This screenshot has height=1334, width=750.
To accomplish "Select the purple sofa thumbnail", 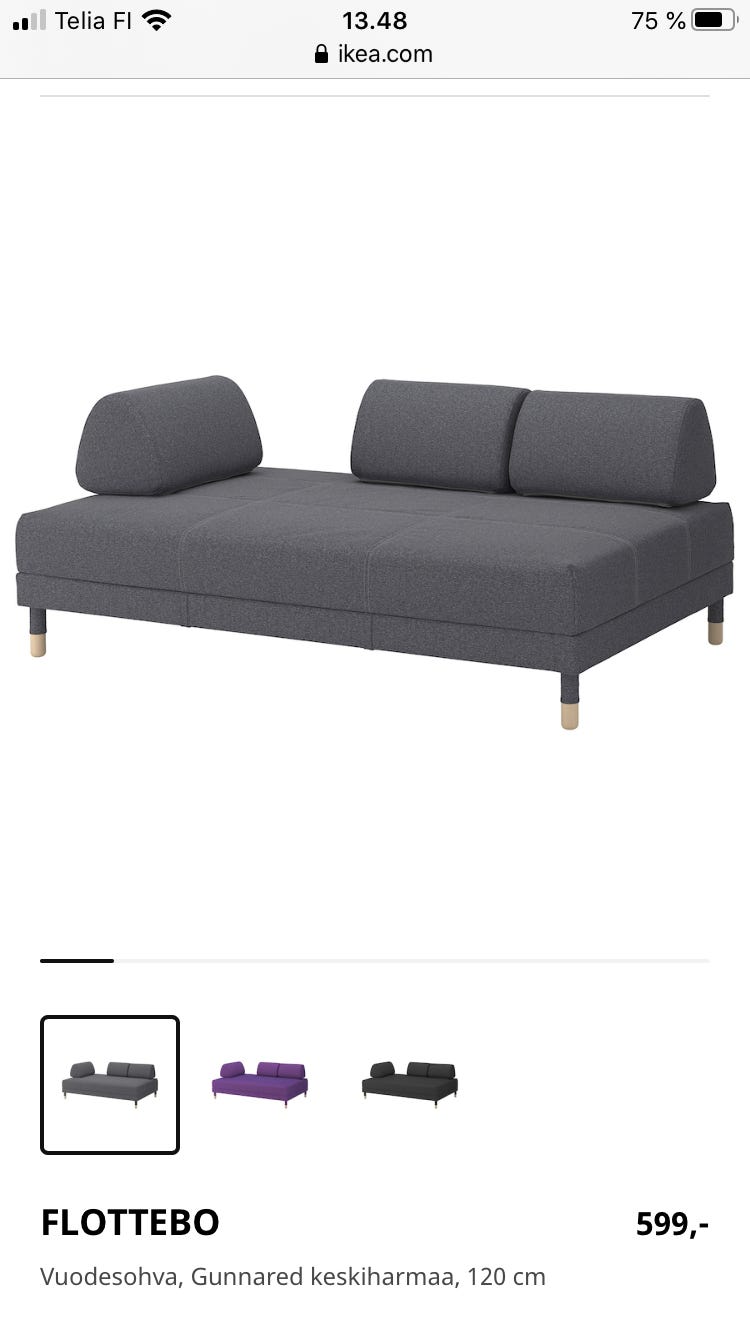I will tap(260, 1084).
